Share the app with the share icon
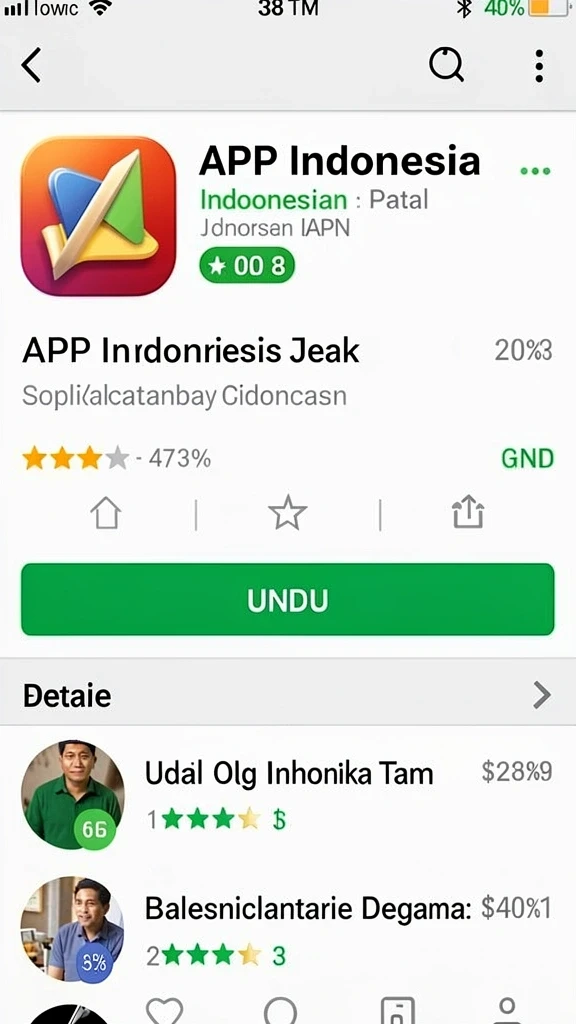The height and width of the screenshot is (1024, 576). point(468,511)
